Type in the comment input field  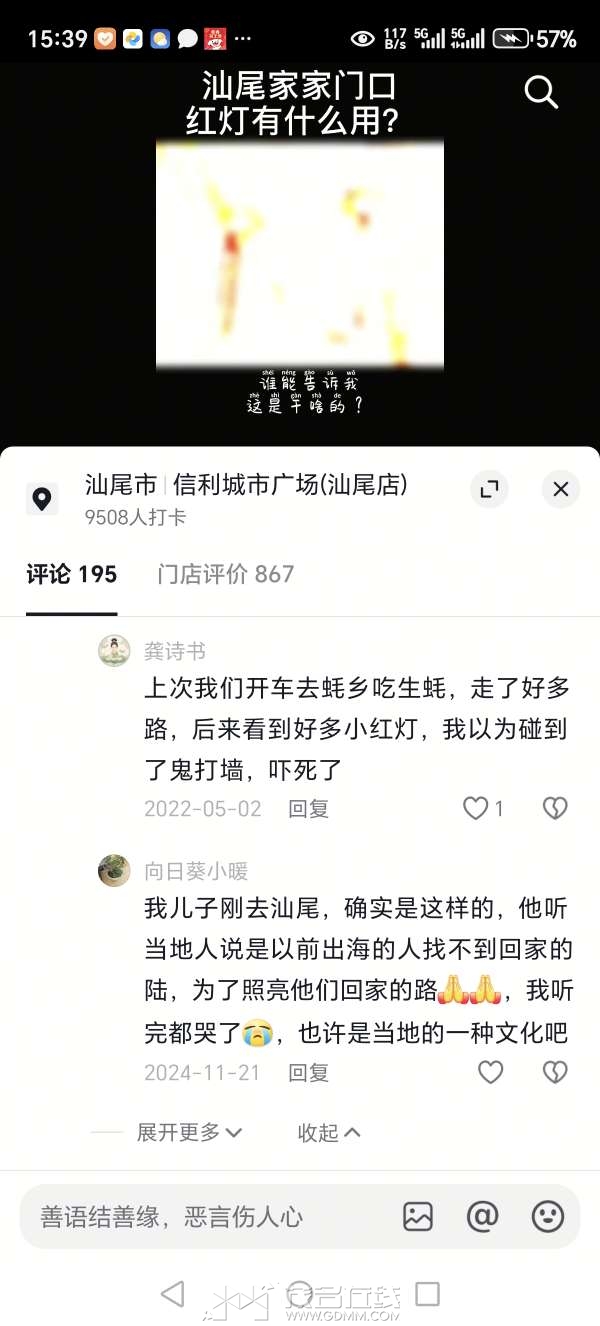[200, 1216]
